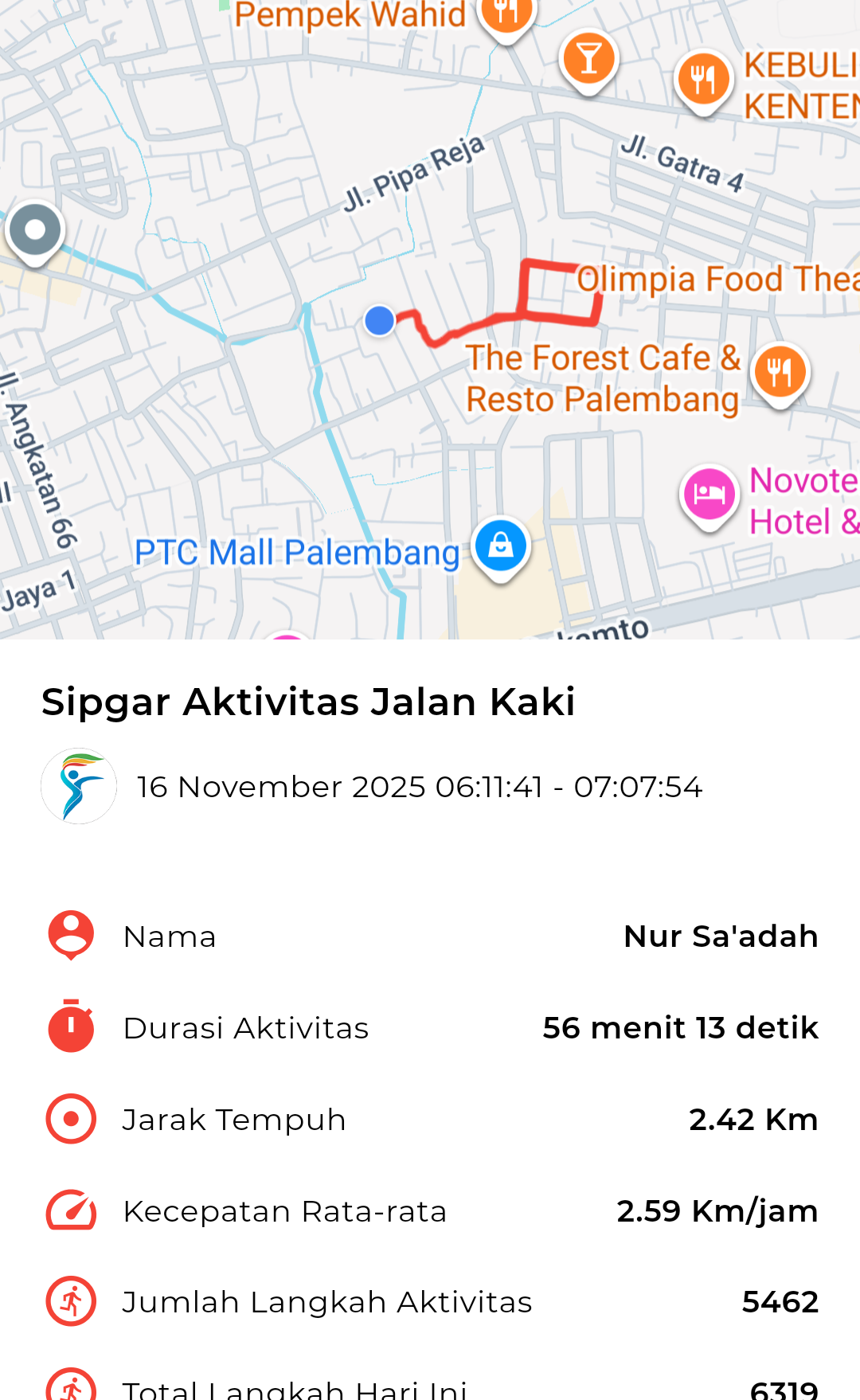Tap the blue dot ending the route
This screenshot has height=1400, width=860.
[380, 321]
